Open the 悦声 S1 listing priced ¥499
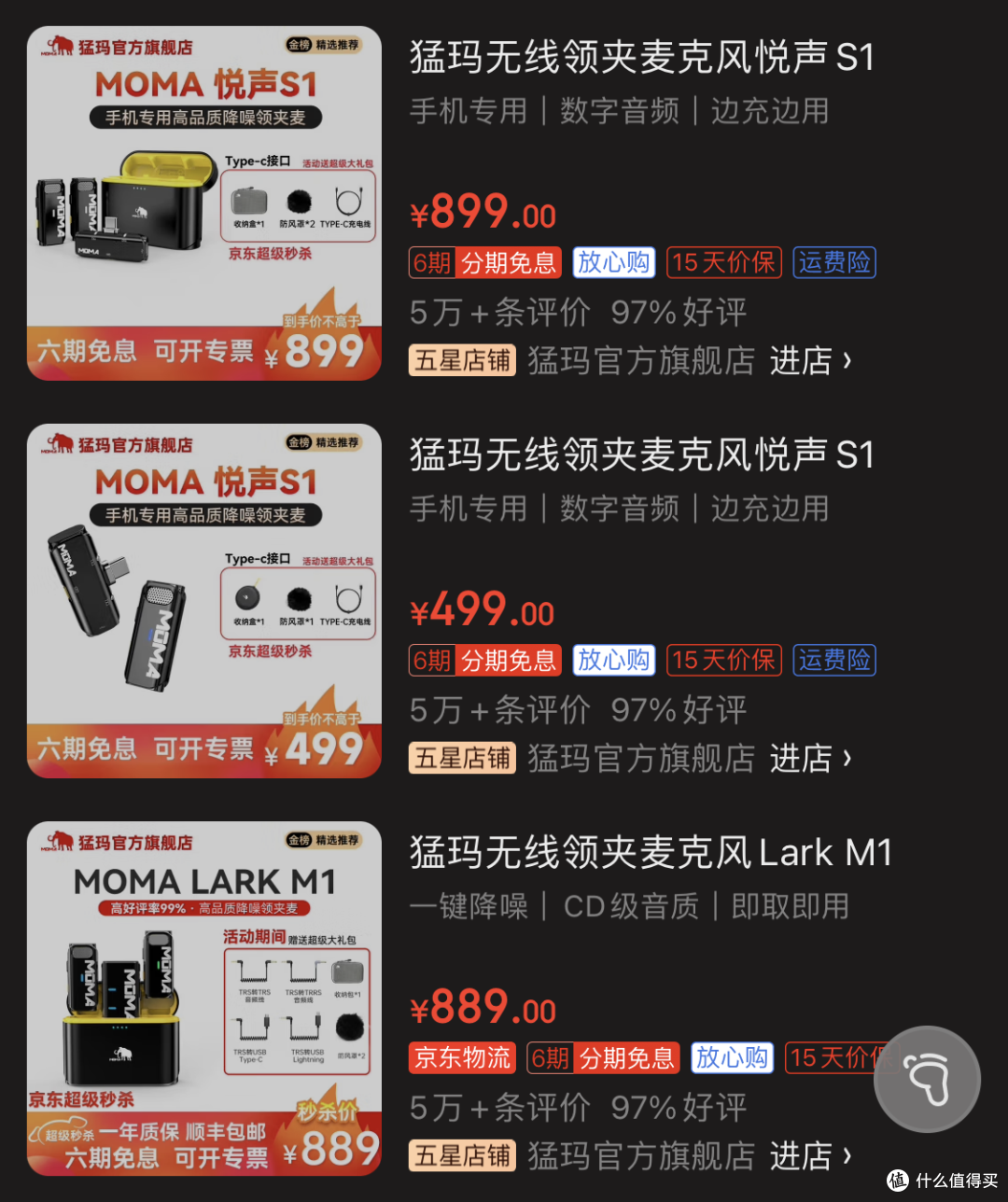 (x=641, y=455)
